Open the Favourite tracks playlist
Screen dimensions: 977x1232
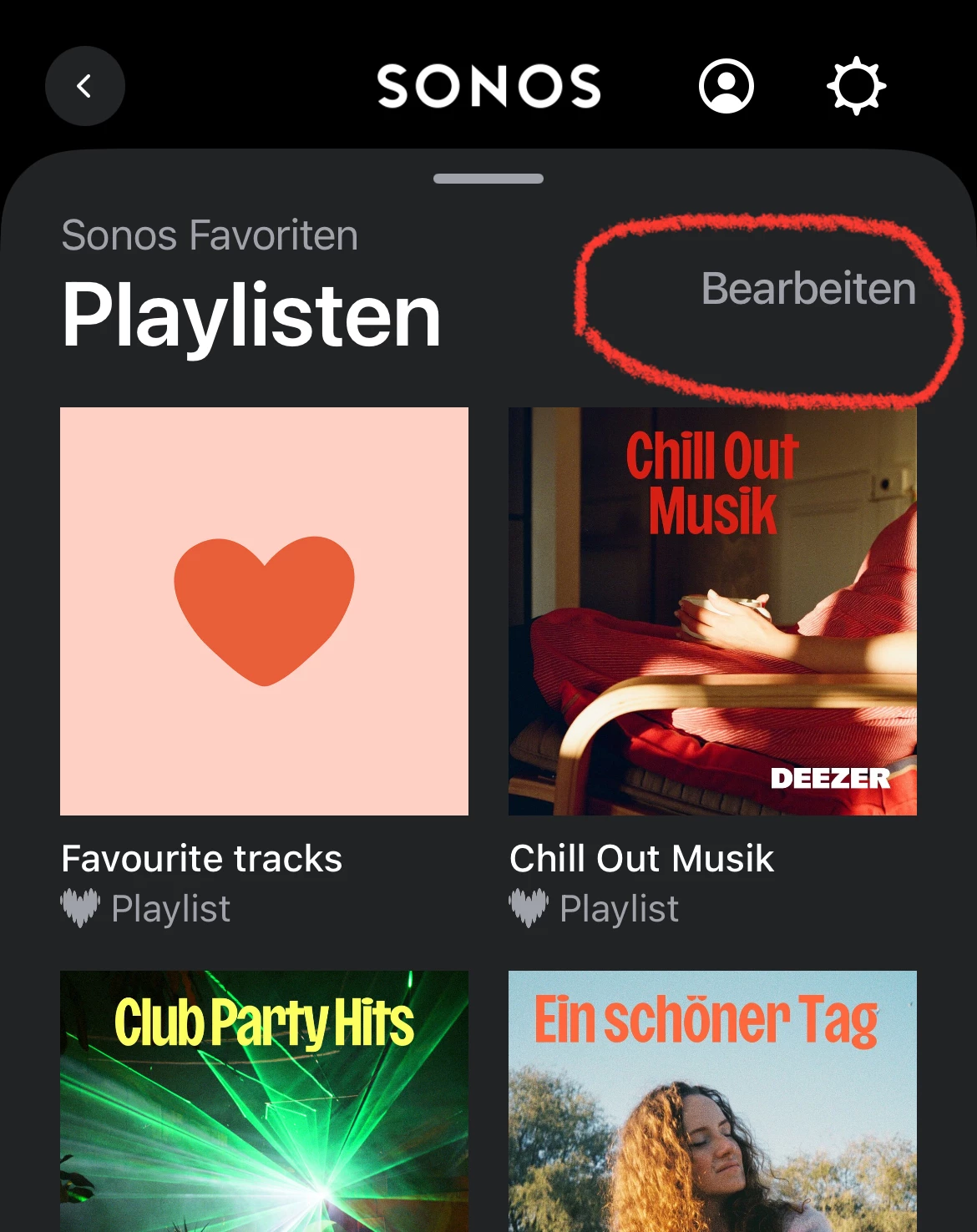pyautogui.click(x=264, y=611)
